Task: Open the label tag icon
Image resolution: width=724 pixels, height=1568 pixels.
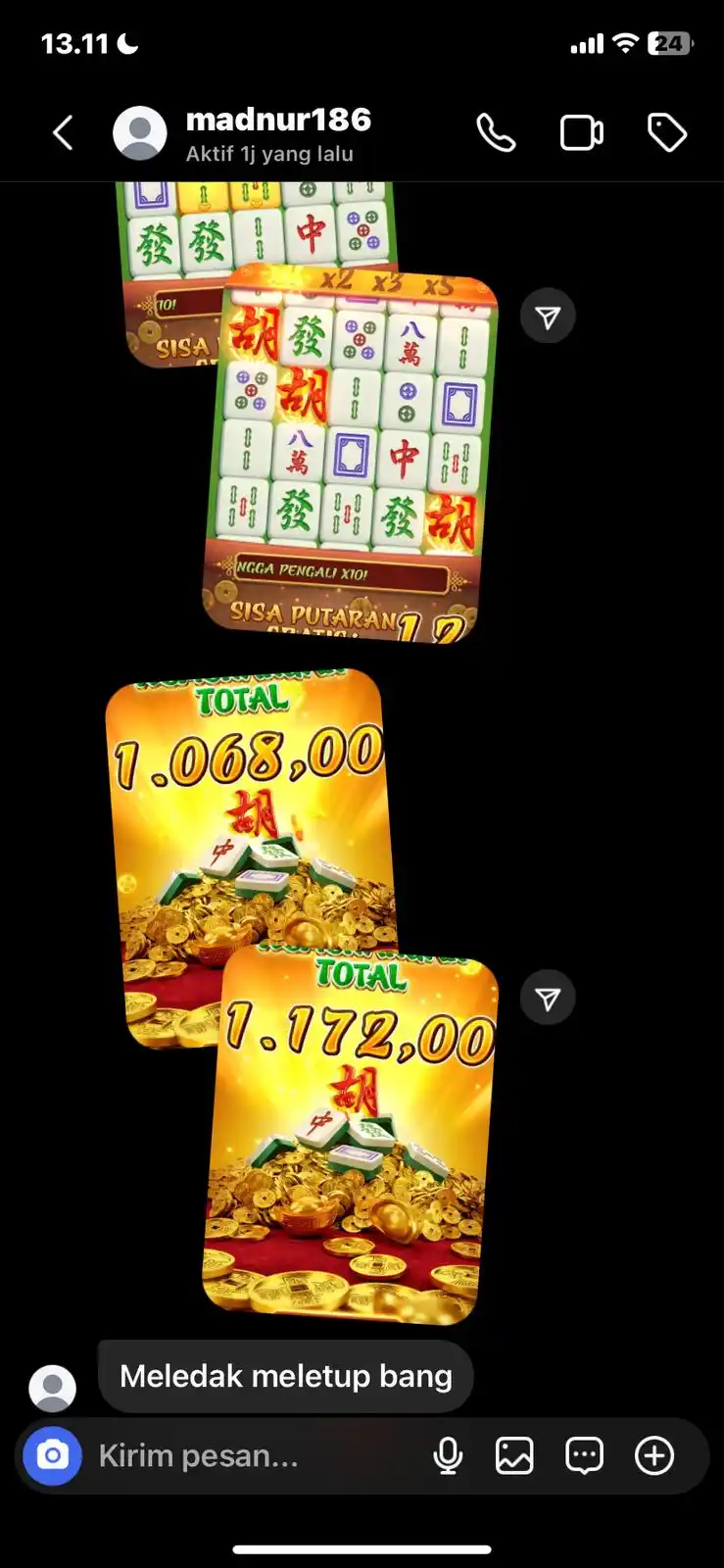Action: pyautogui.click(x=667, y=133)
